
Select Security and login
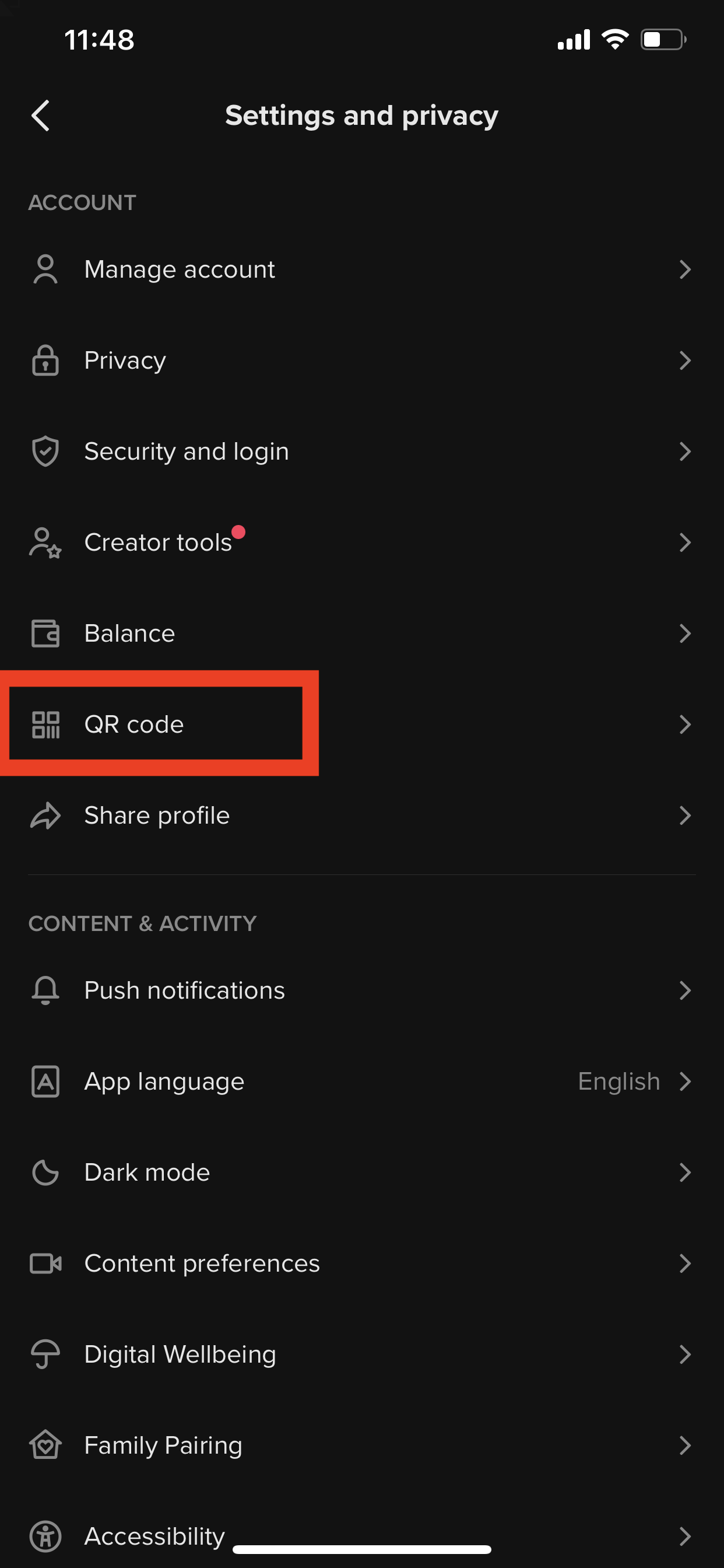[x=362, y=452]
